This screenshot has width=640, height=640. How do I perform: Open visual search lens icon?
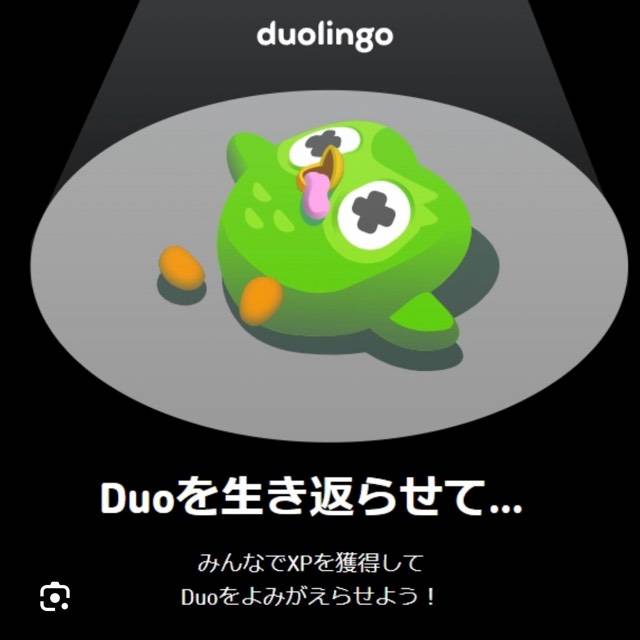pos(55,597)
